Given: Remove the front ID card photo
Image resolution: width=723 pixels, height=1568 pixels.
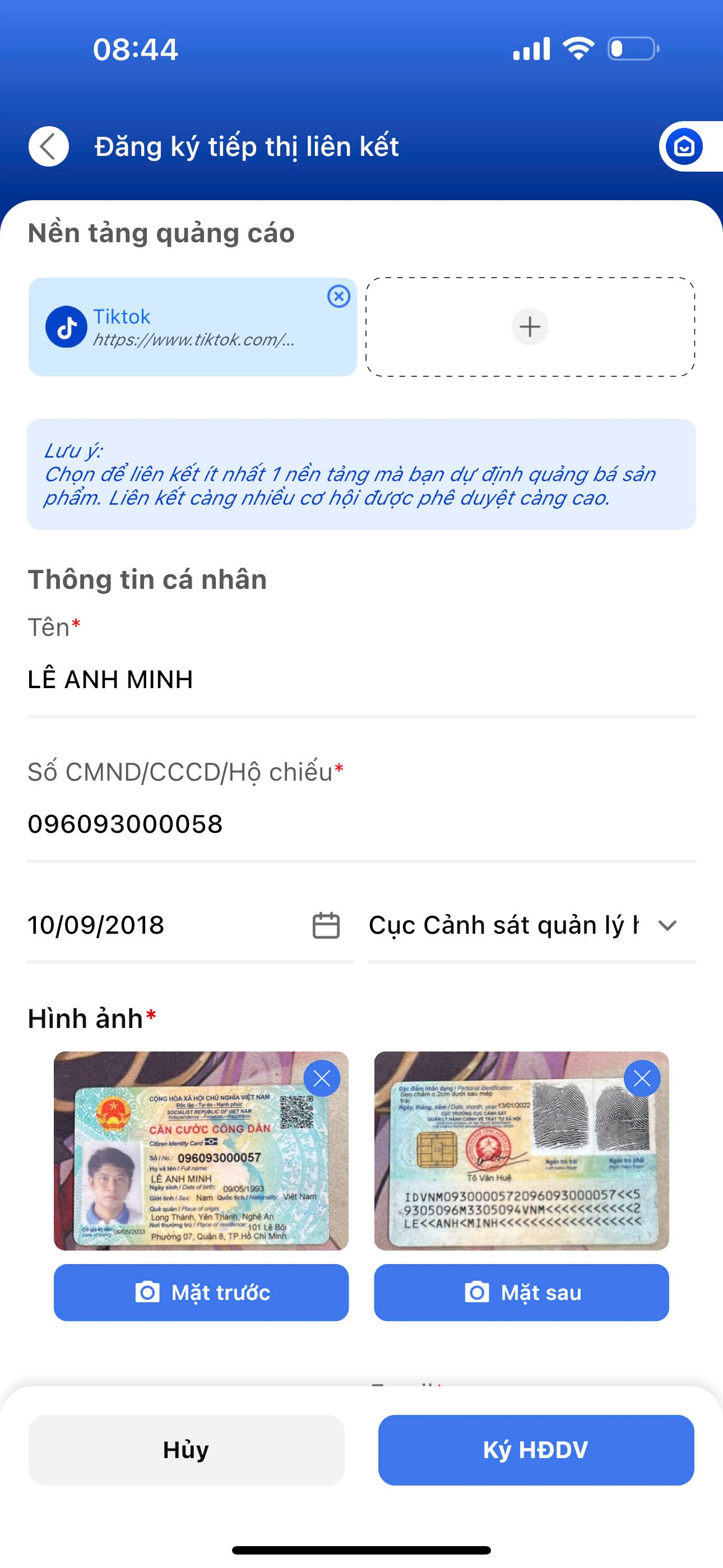Looking at the screenshot, I should point(321,1078).
